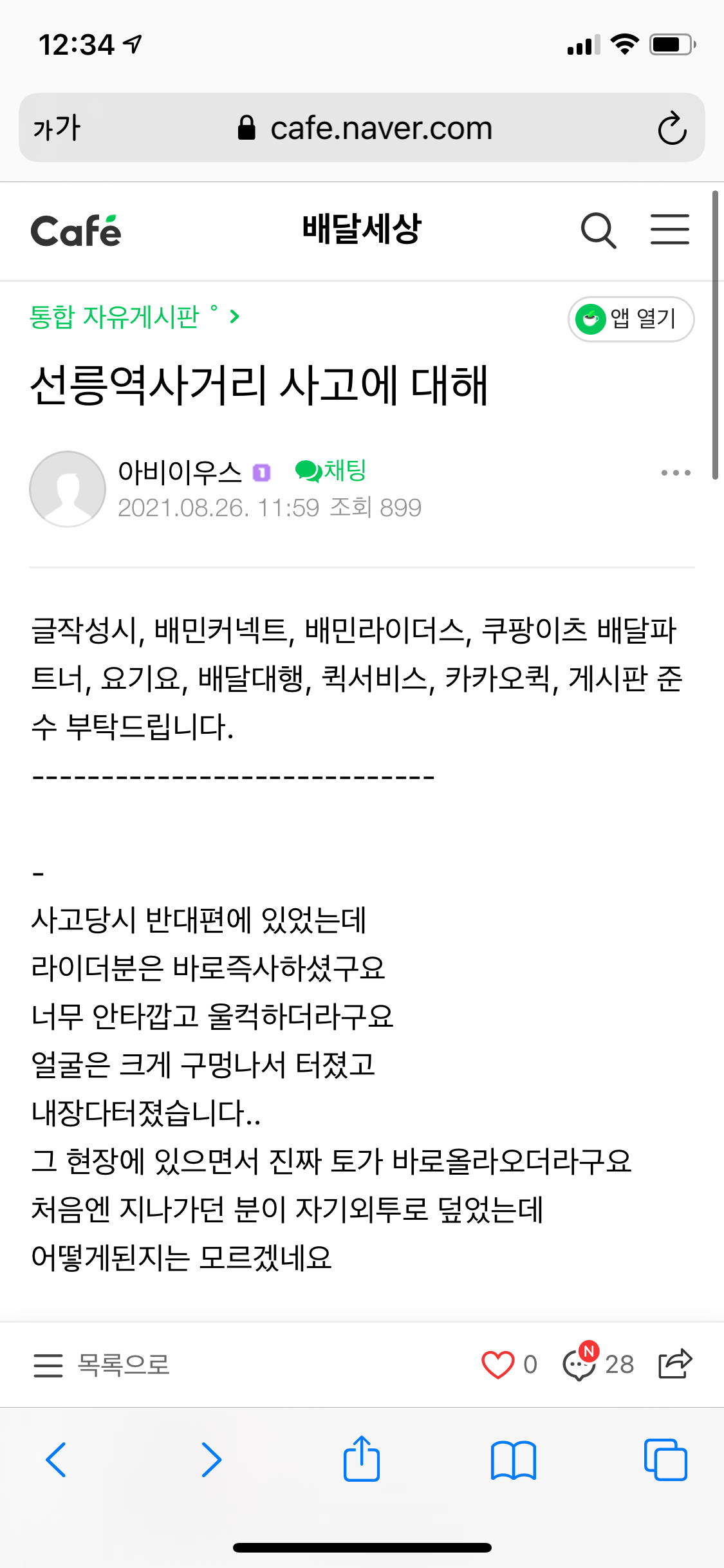View 아비이우스 author profile

coord(180,472)
